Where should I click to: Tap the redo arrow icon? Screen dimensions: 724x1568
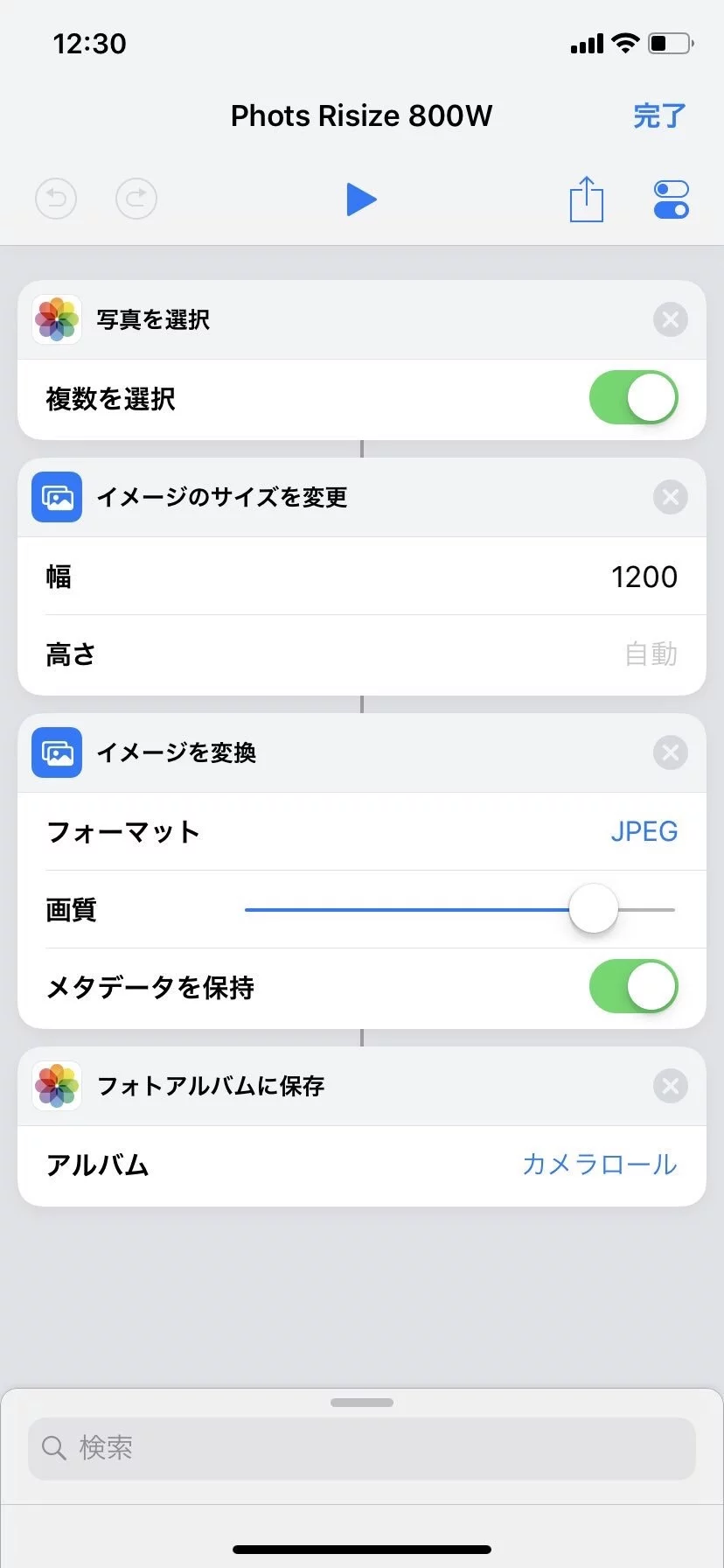tap(136, 199)
